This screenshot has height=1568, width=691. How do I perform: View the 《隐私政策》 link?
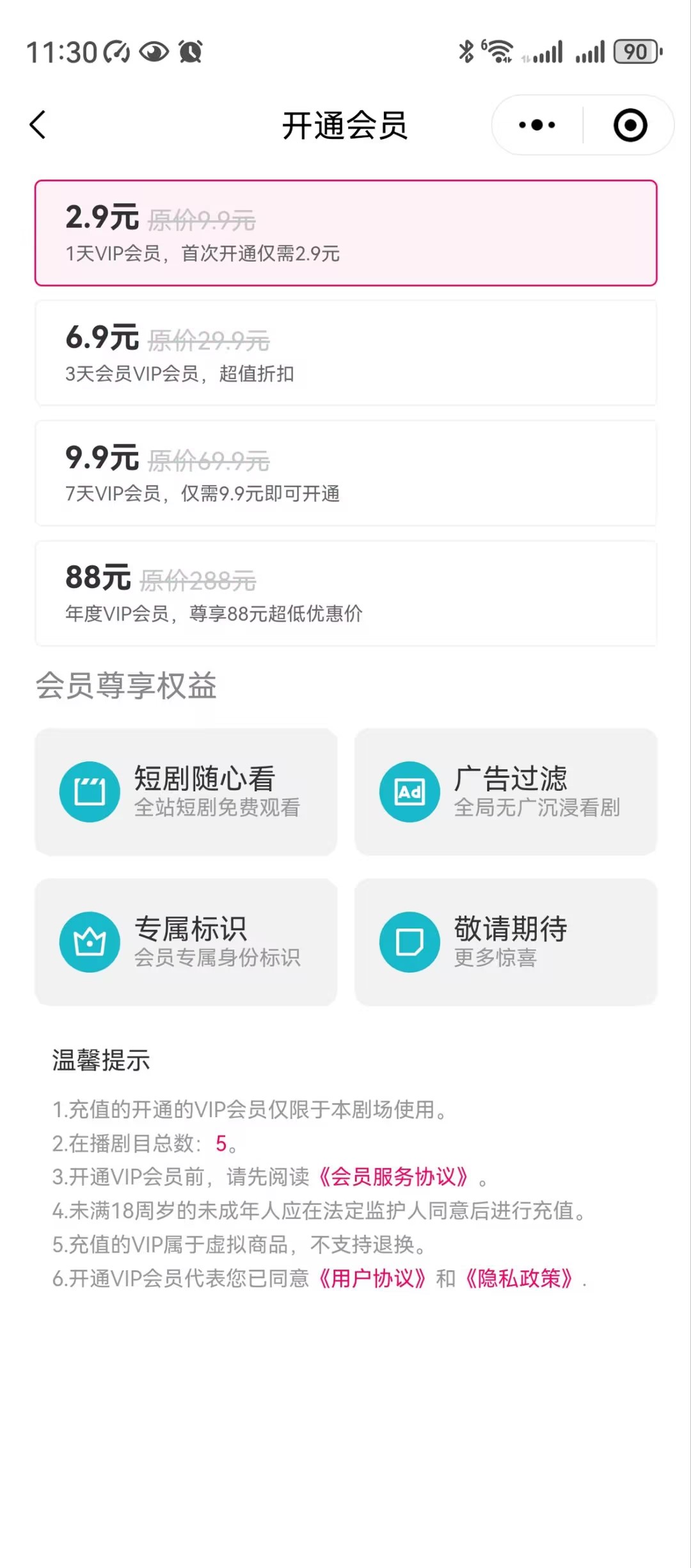tap(519, 1279)
